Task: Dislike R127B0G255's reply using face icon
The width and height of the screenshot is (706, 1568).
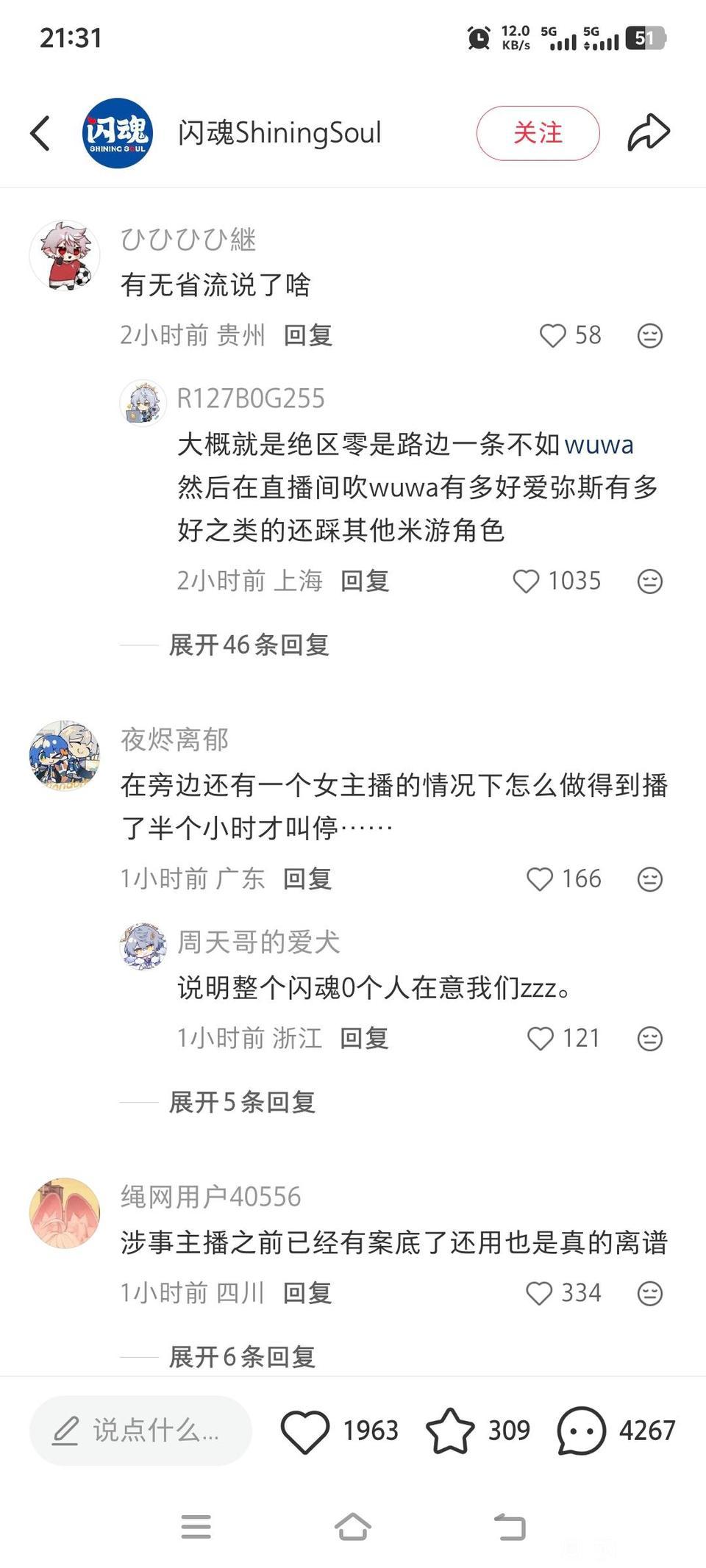Action: click(650, 581)
